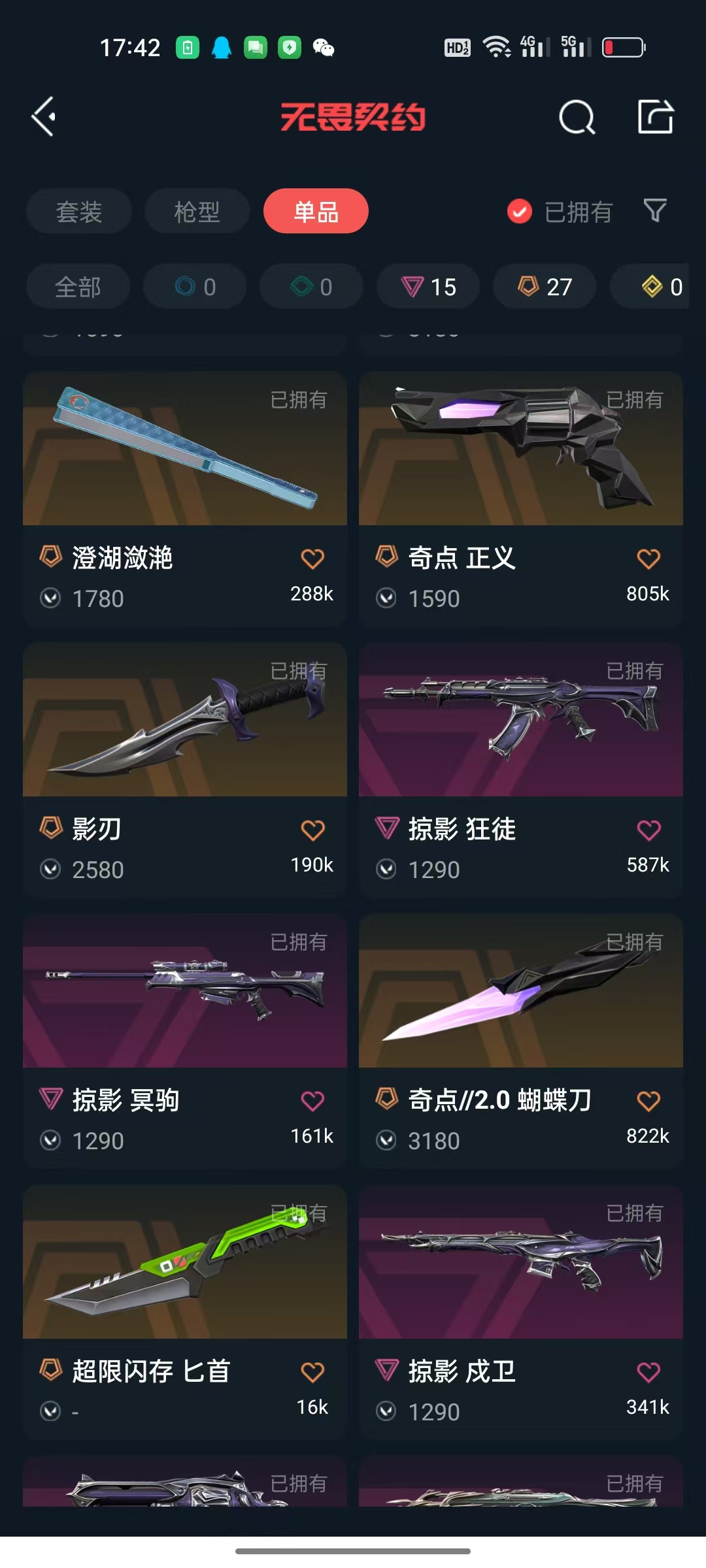
Task: Select the 全部 tier chip
Action: (78, 286)
